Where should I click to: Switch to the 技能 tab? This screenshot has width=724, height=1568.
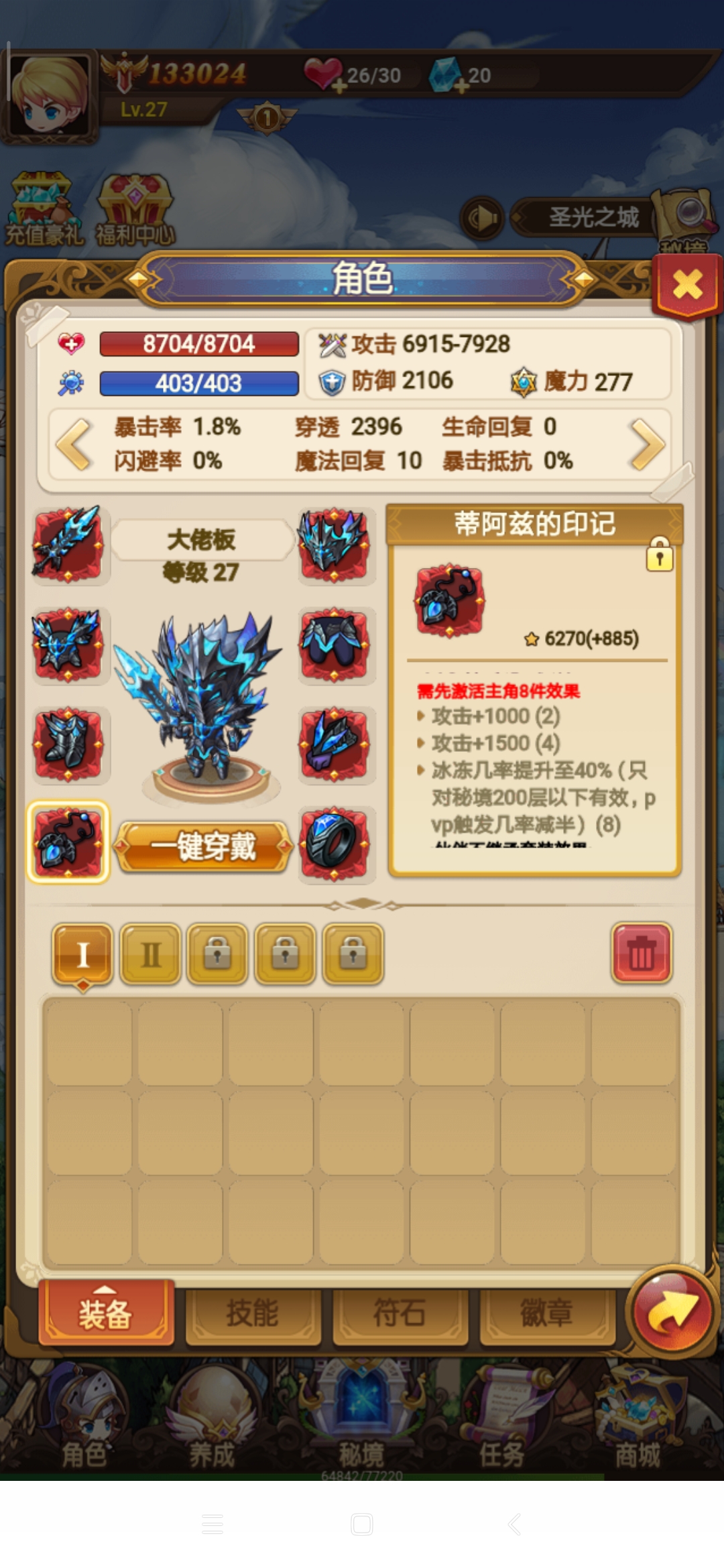click(x=252, y=1313)
